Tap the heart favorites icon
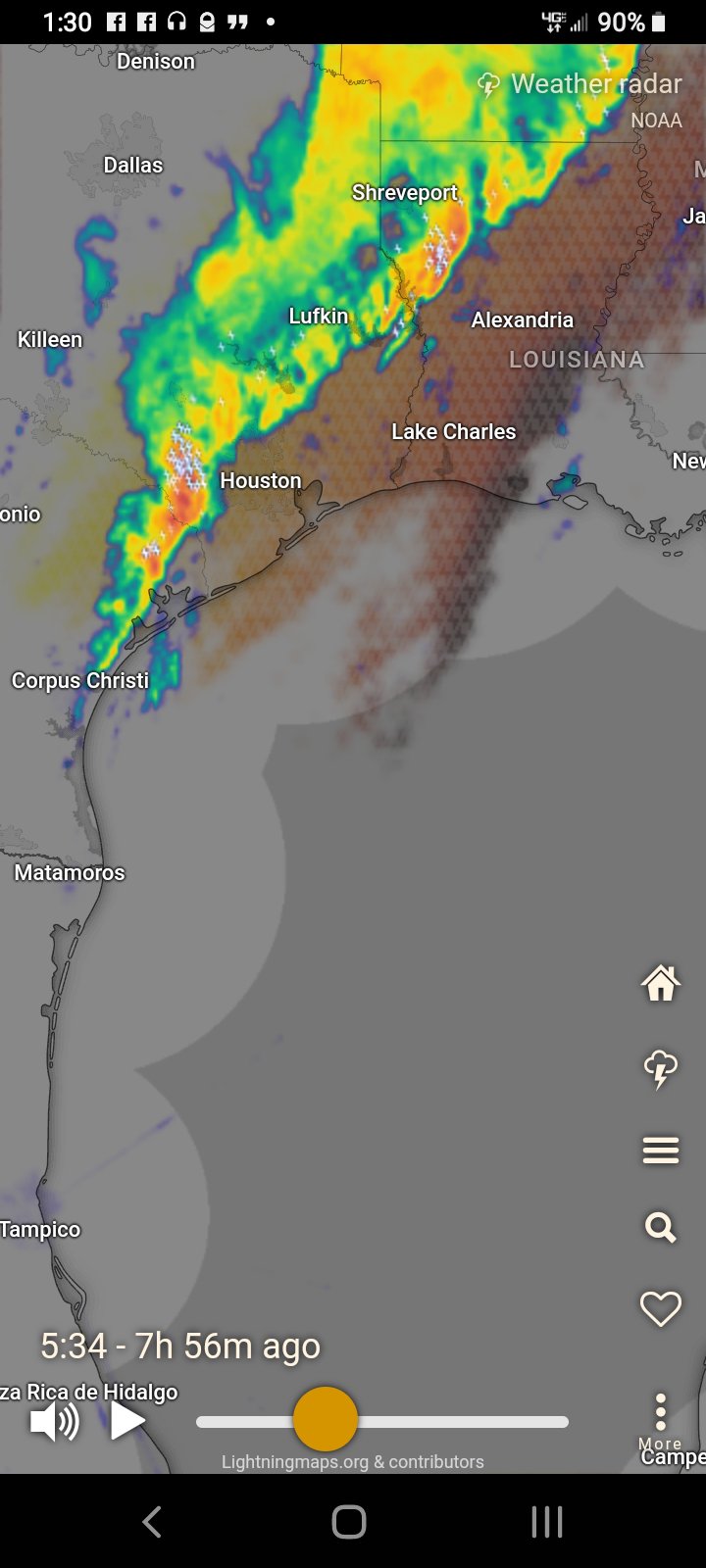 click(660, 1308)
